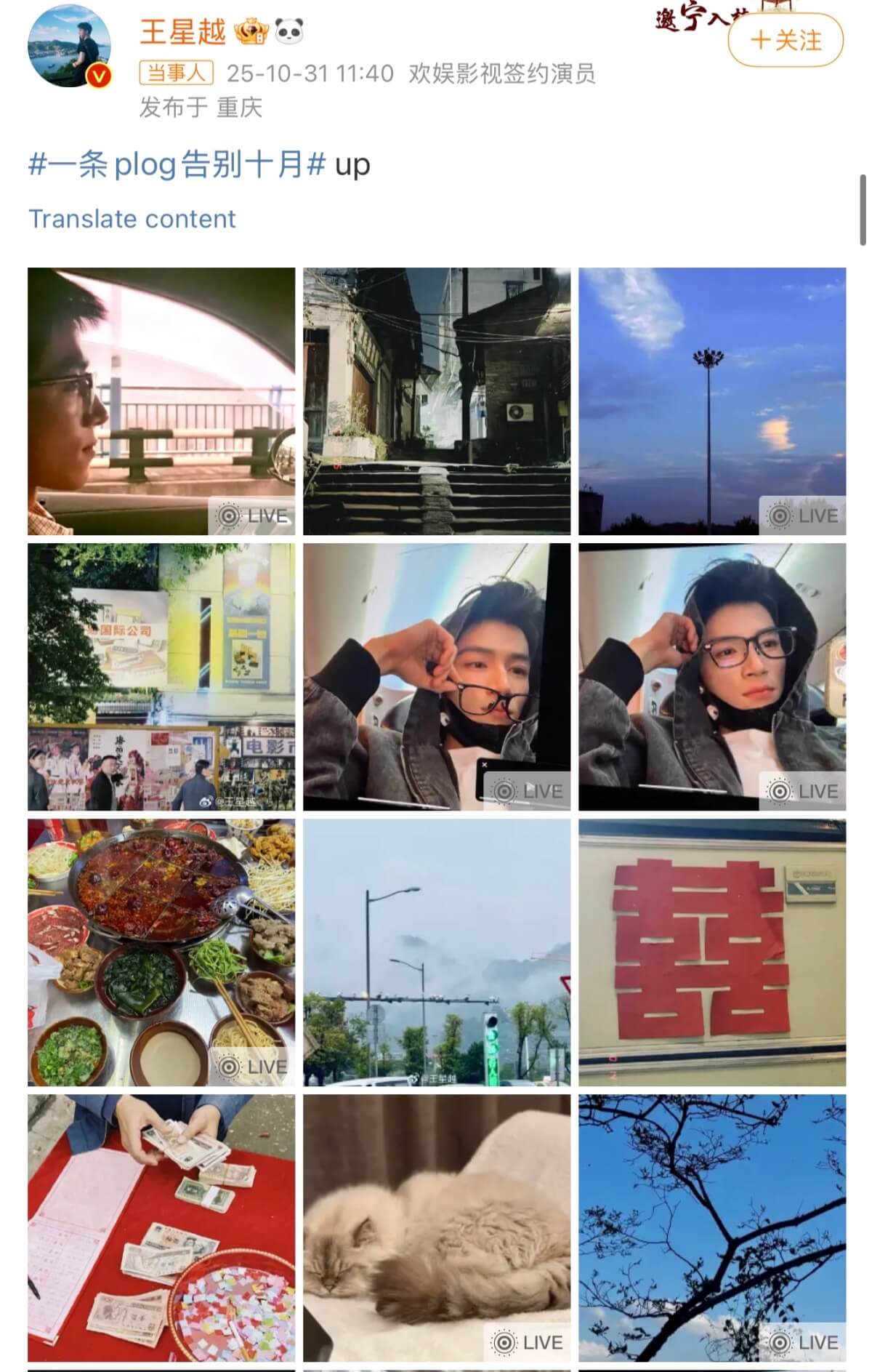Open the poster's profile avatar

coord(70,49)
